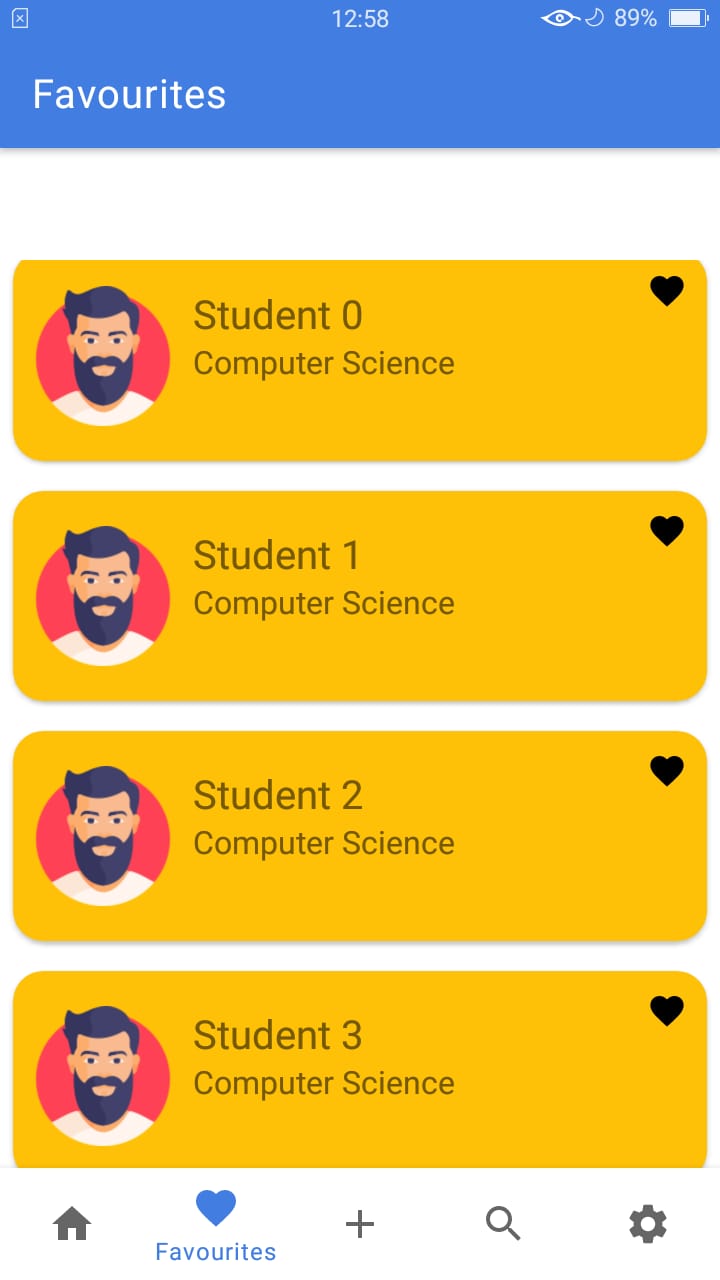Open the Settings gear tab
720x1280 pixels.
click(647, 1223)
